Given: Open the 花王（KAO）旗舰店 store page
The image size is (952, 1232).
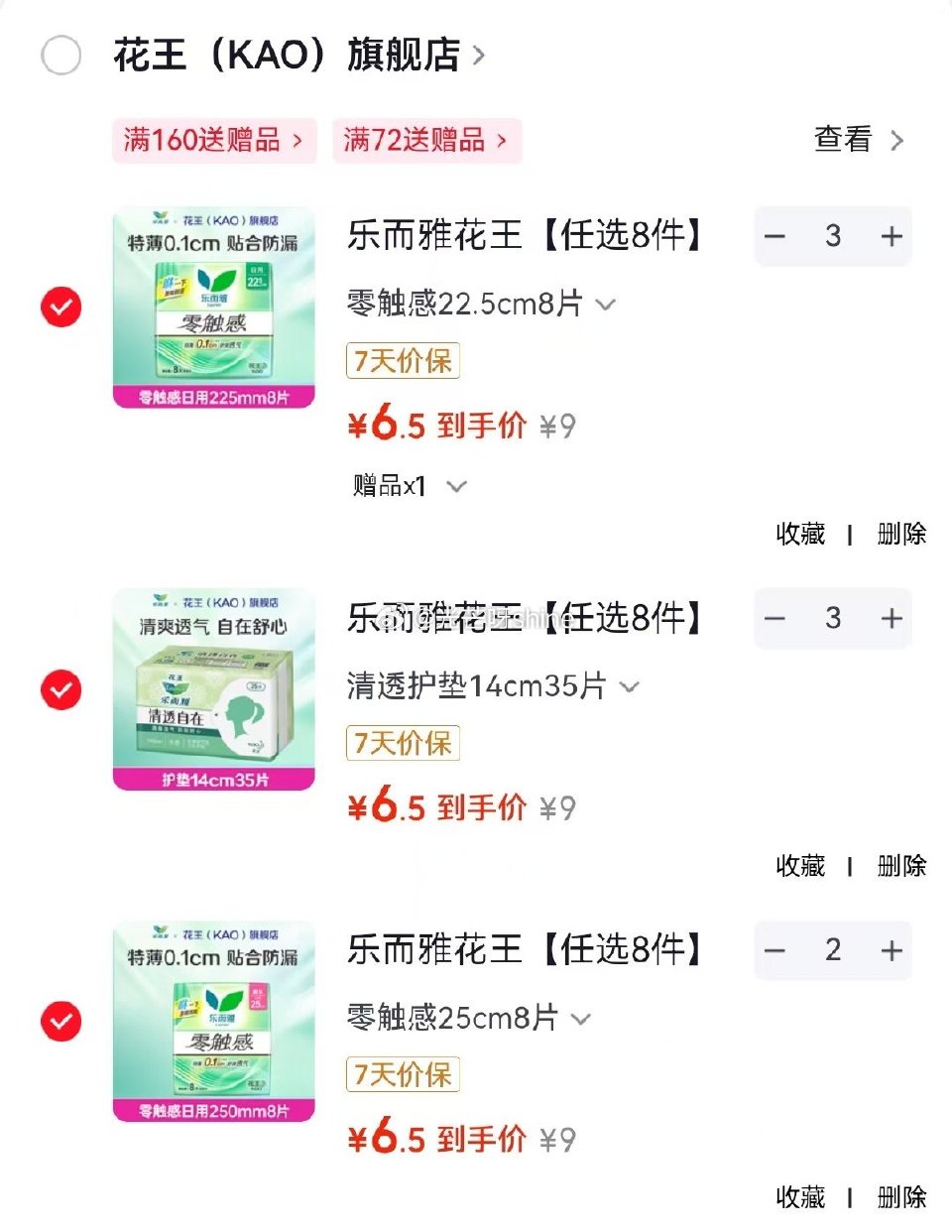Looking at the screenshot, I should point(288,57).
